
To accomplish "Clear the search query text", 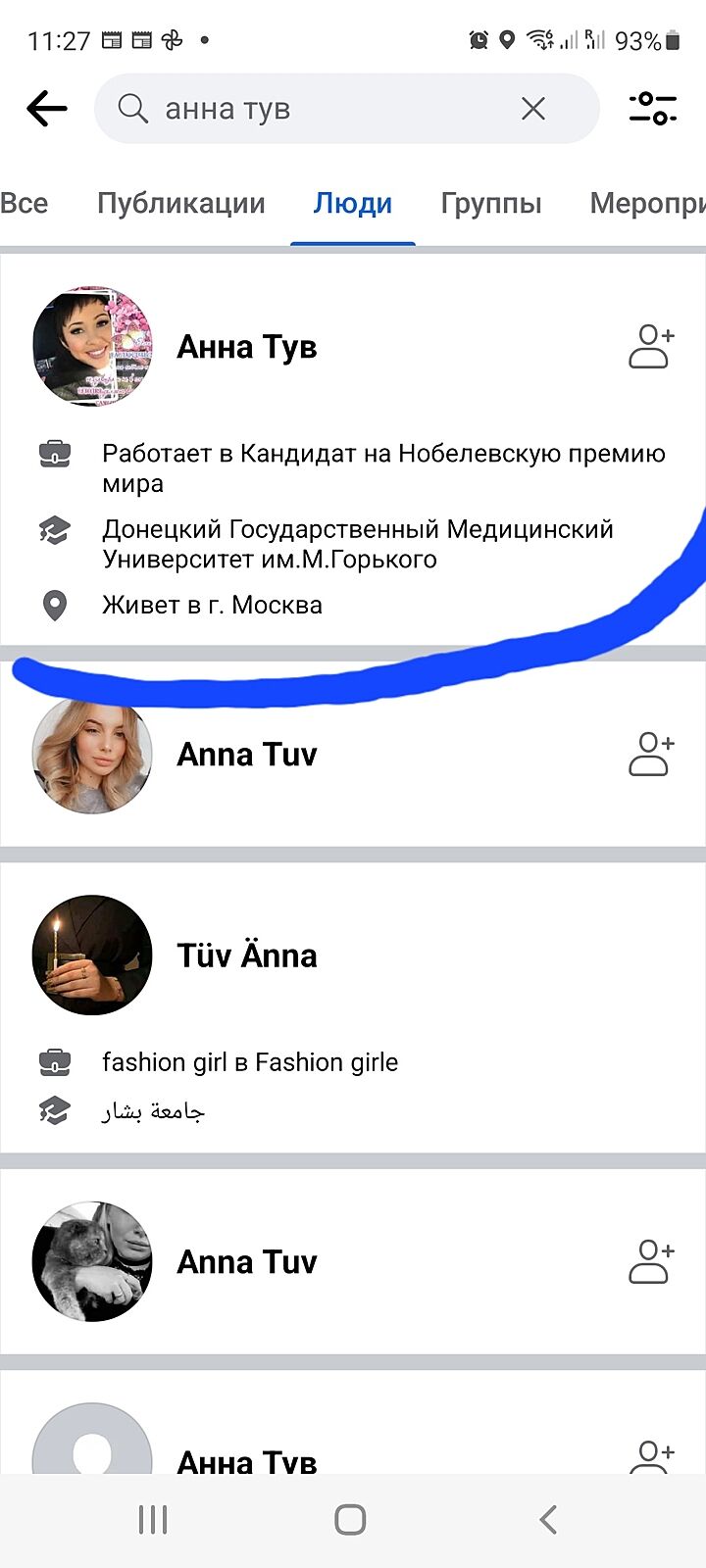I will pyautogui.click(x=532, y=108).
